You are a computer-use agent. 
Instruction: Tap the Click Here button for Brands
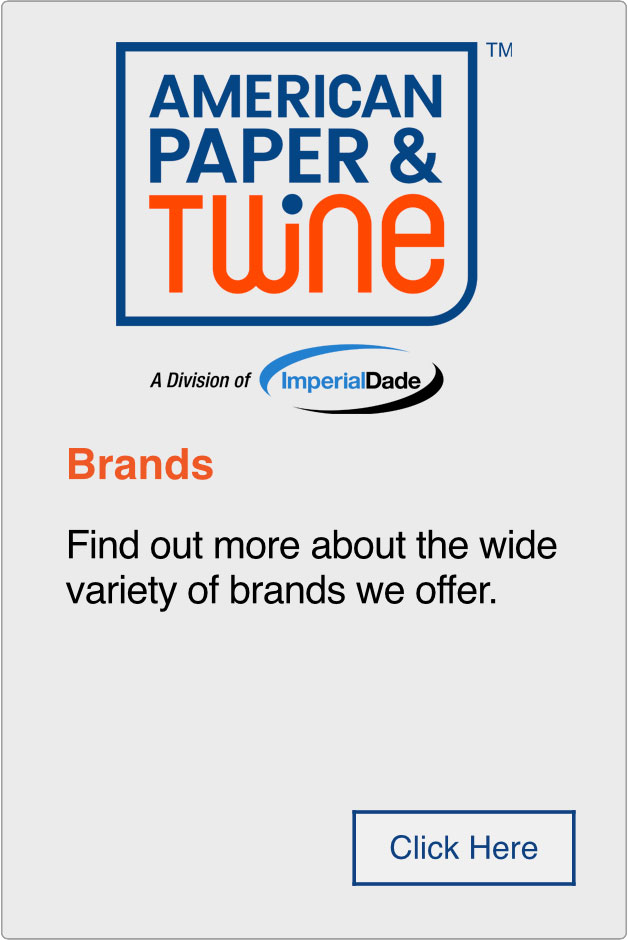coord(464,848)
